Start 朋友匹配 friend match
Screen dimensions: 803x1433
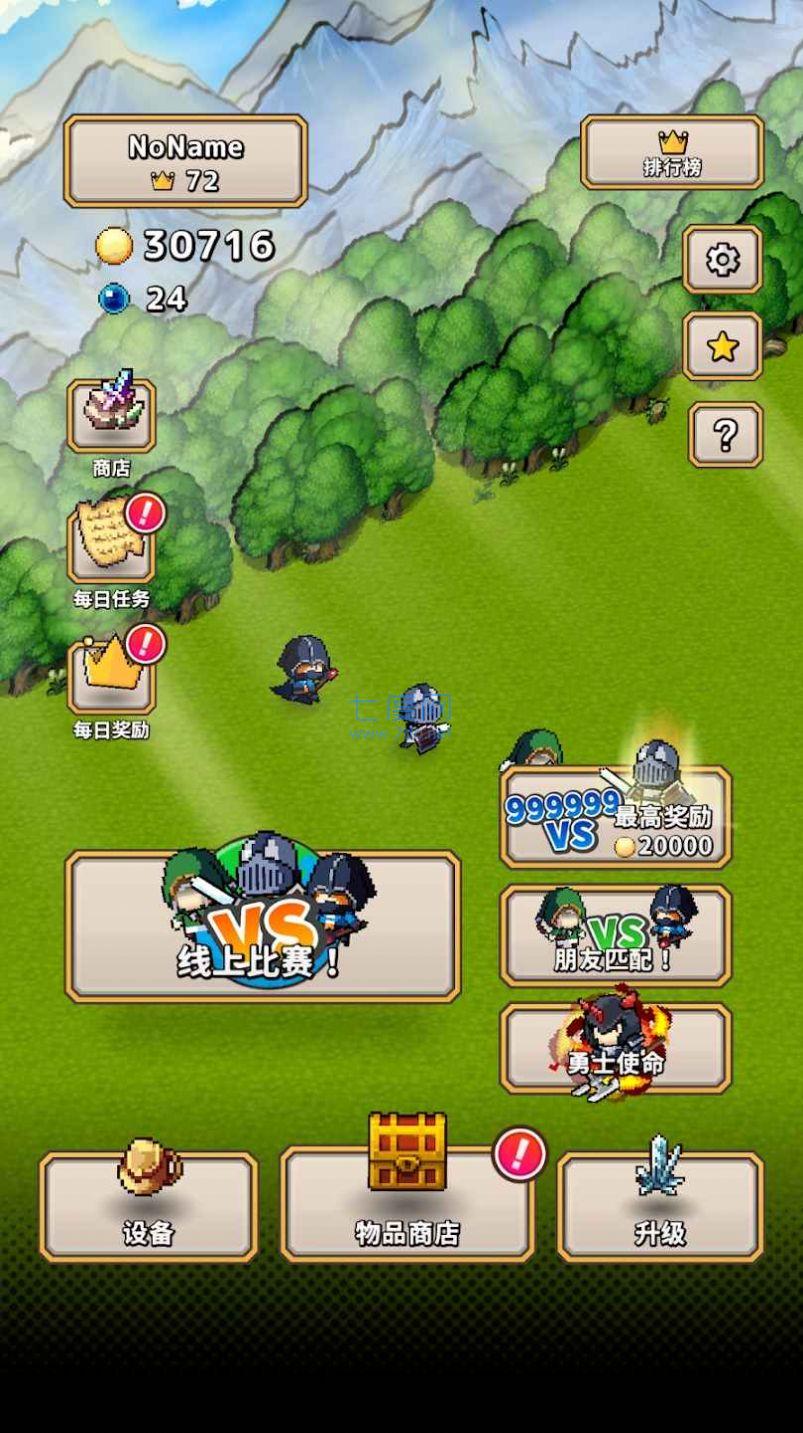pyautogui.click(x=615, y=936)
